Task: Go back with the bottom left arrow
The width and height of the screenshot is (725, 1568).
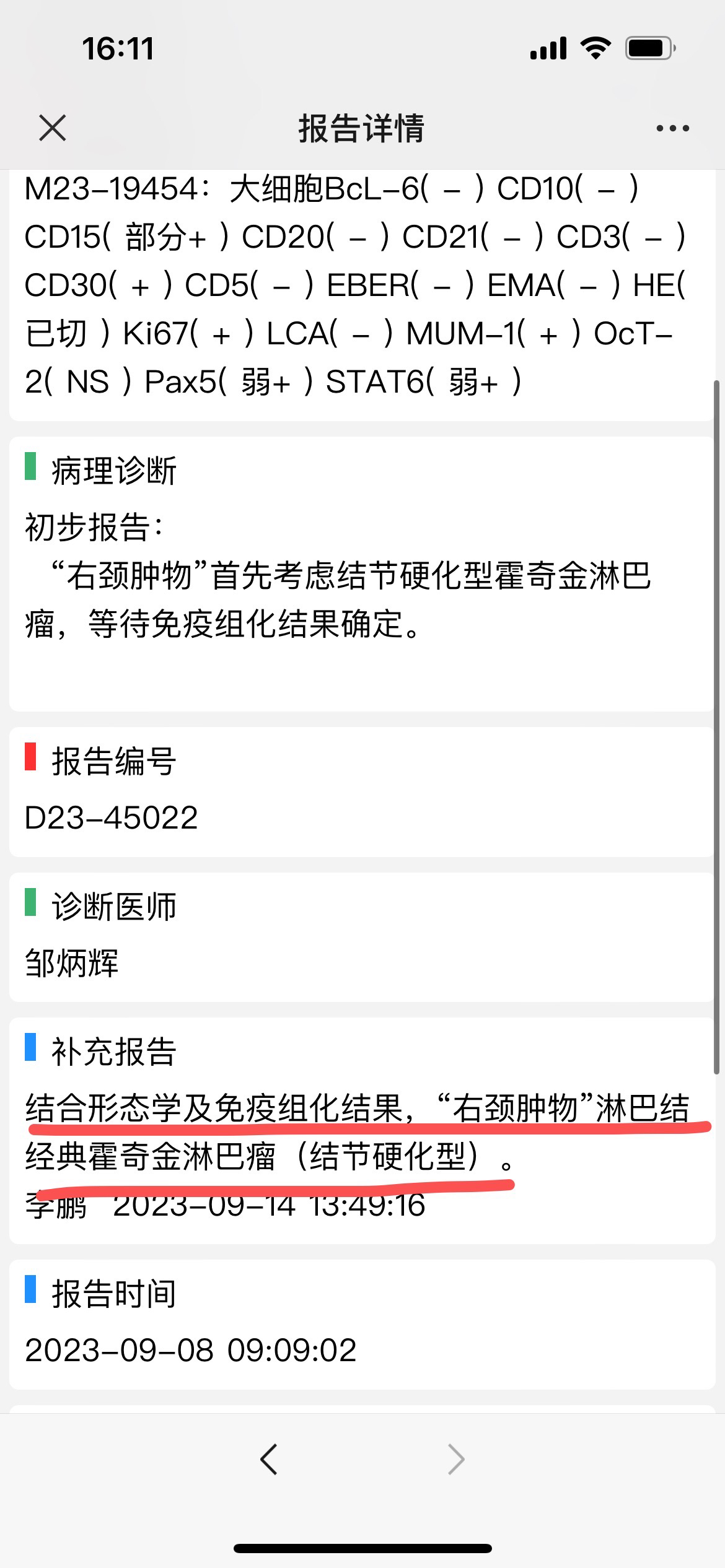Action: pyautogui.click(x=269, y=1460)
